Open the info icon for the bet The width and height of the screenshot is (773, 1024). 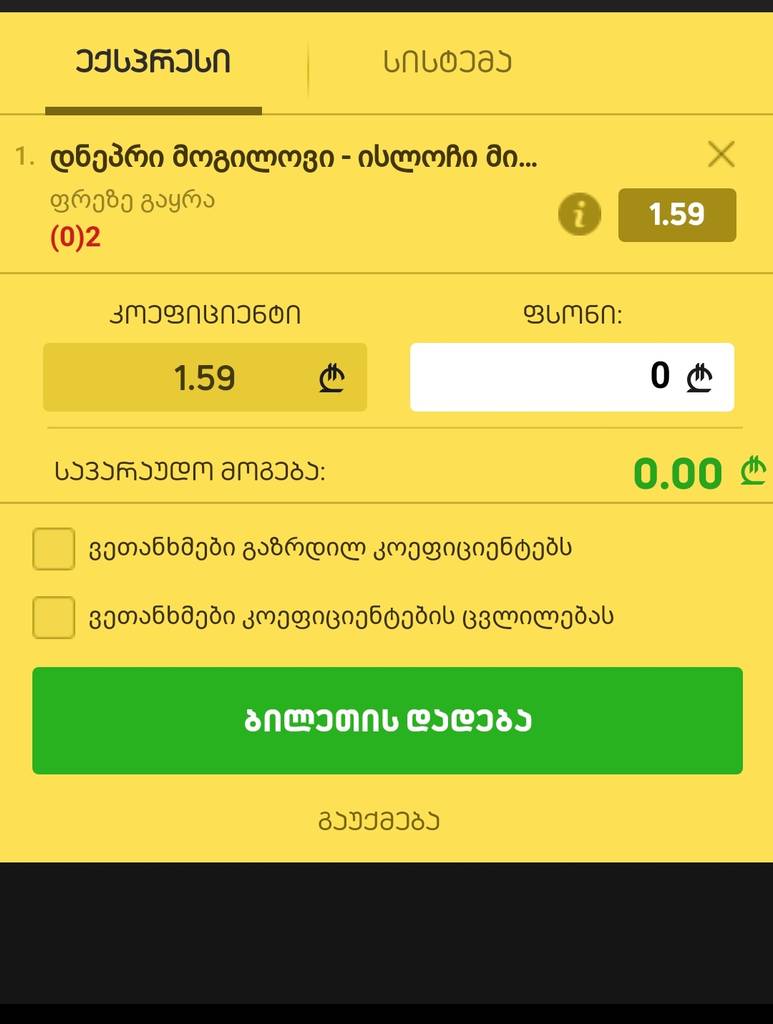579,214
